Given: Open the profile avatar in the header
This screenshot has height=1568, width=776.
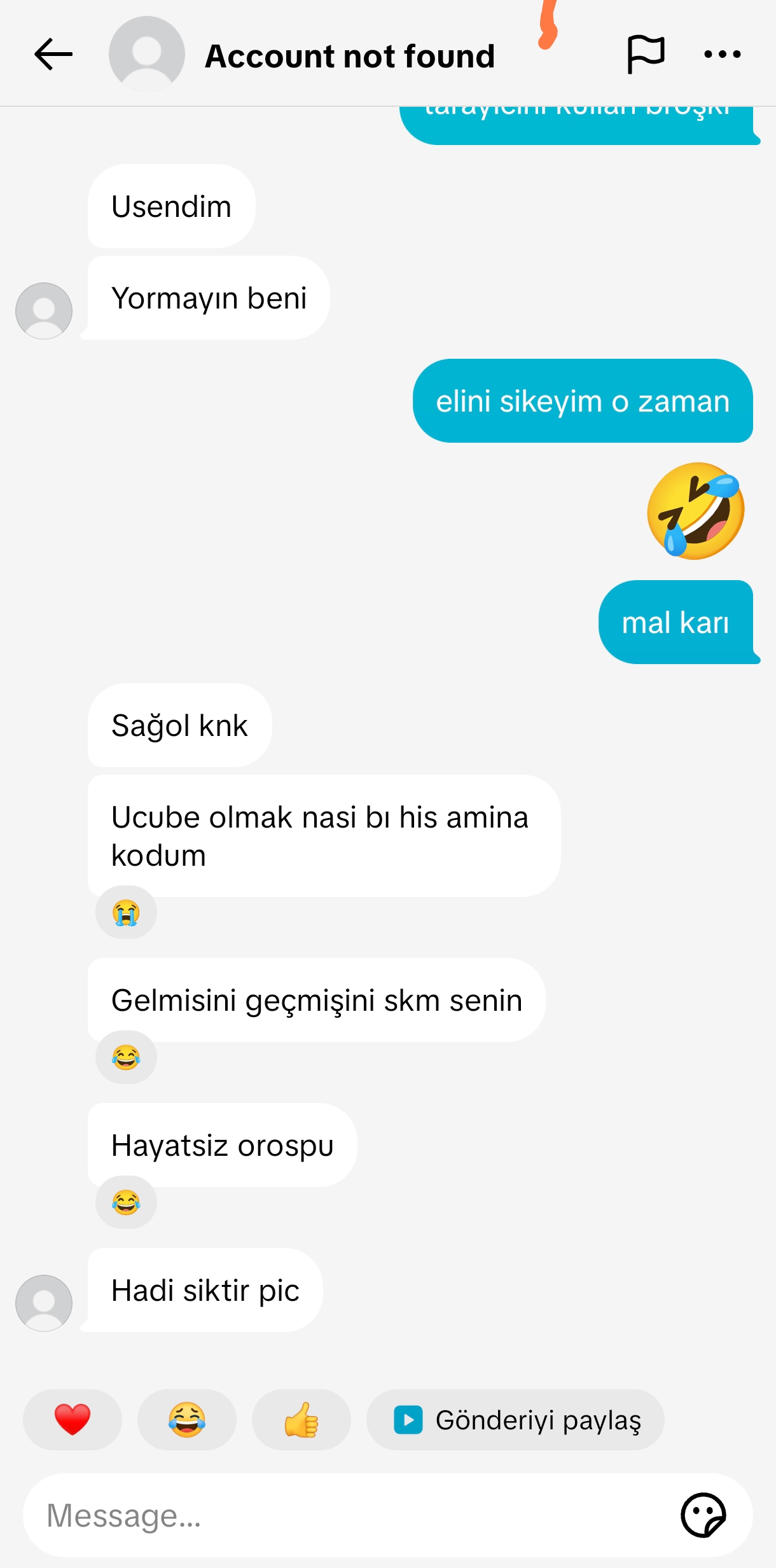Looking at the screenshot, I should (147, 54).
